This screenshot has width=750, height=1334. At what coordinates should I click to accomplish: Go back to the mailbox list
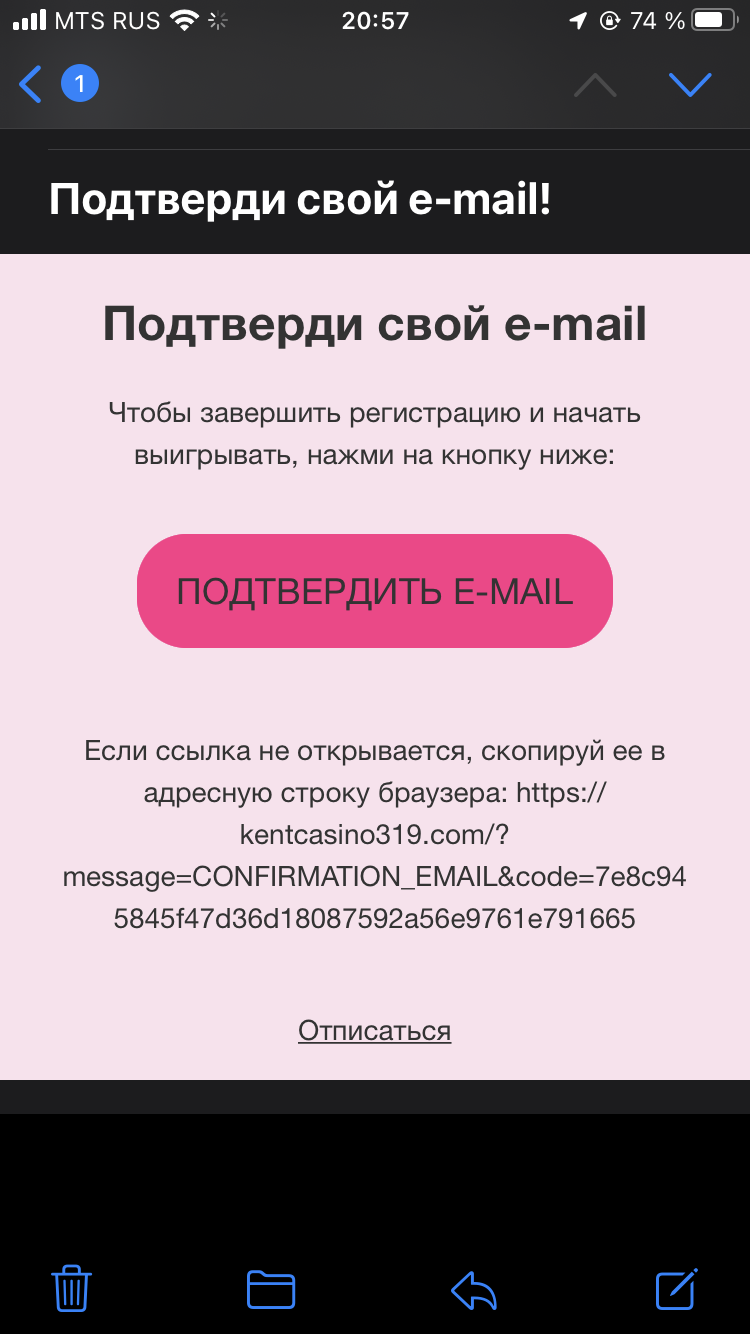[32, 85]
